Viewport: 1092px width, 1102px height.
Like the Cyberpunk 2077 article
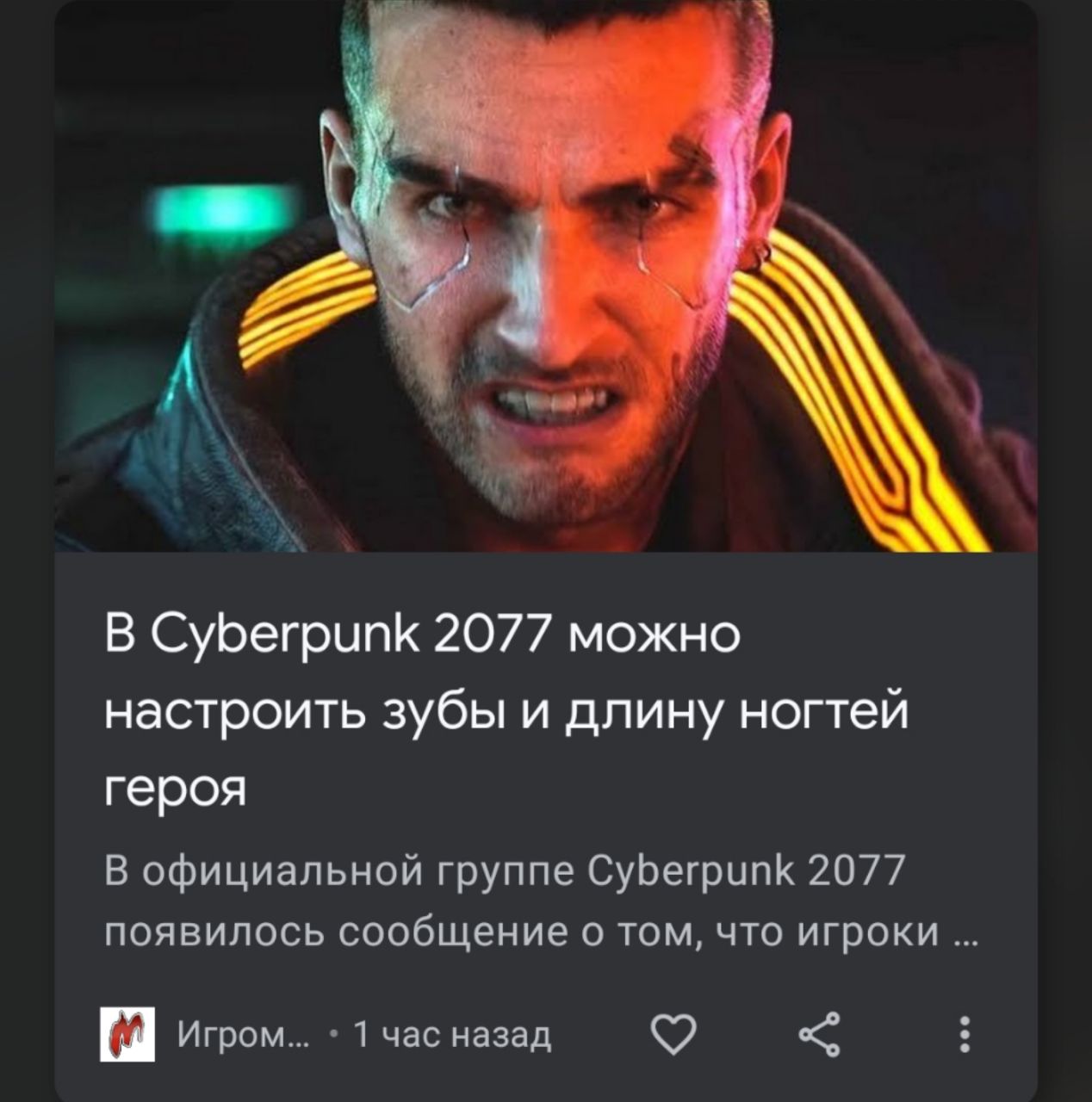673,1034
